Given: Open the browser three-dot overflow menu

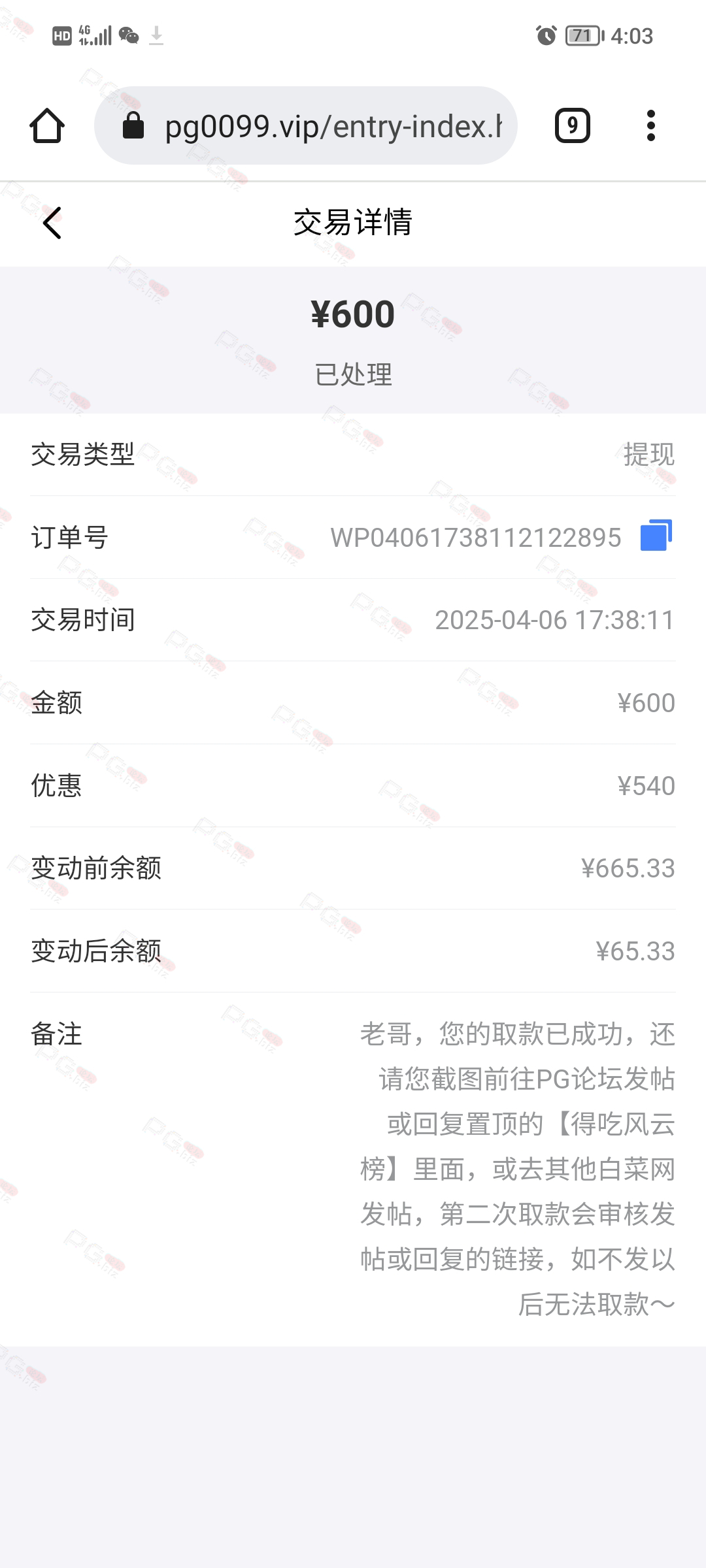Looking at the screenshot, I should (x=650, y=125).
